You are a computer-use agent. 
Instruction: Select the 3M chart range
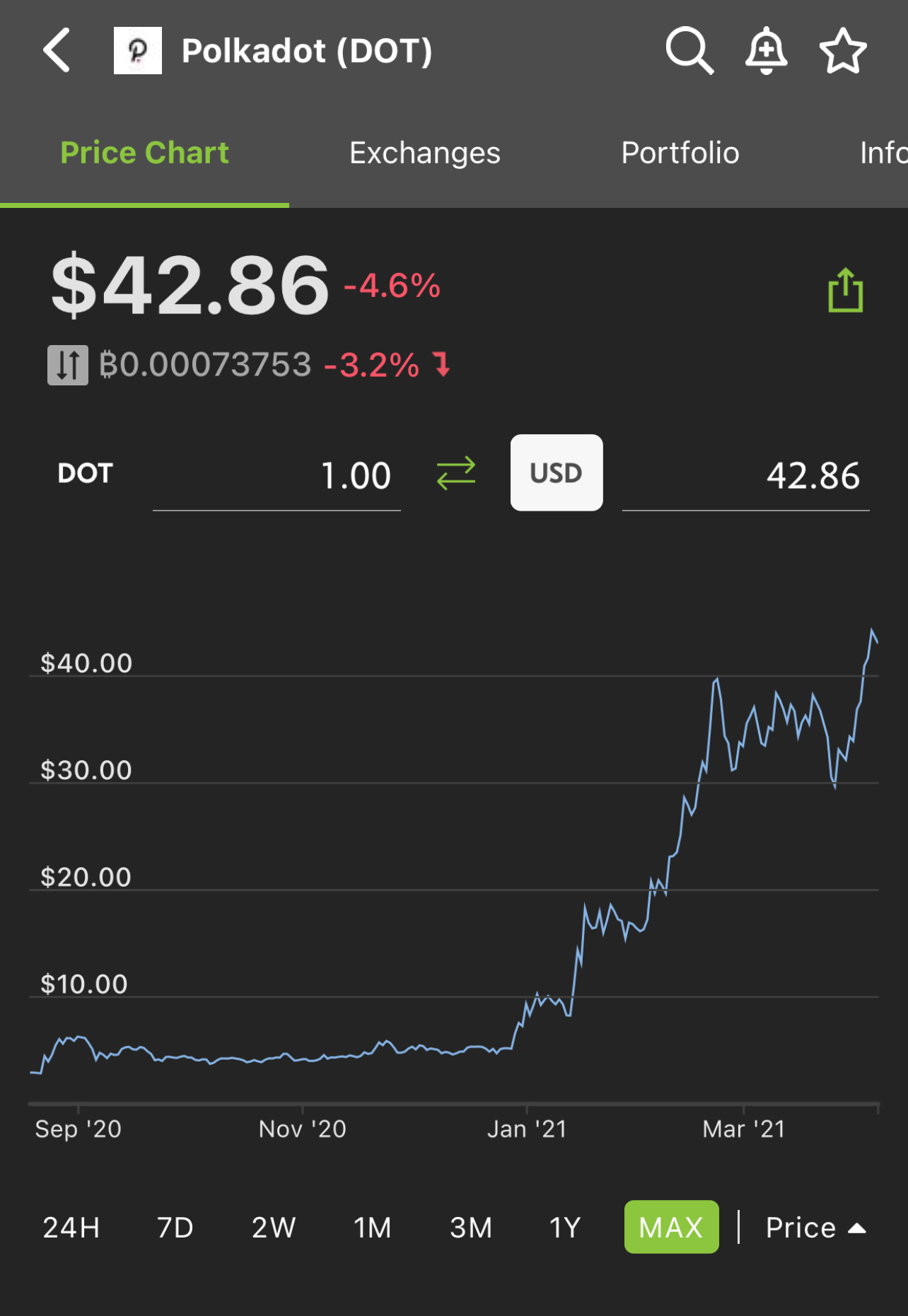pos(471,1228)
